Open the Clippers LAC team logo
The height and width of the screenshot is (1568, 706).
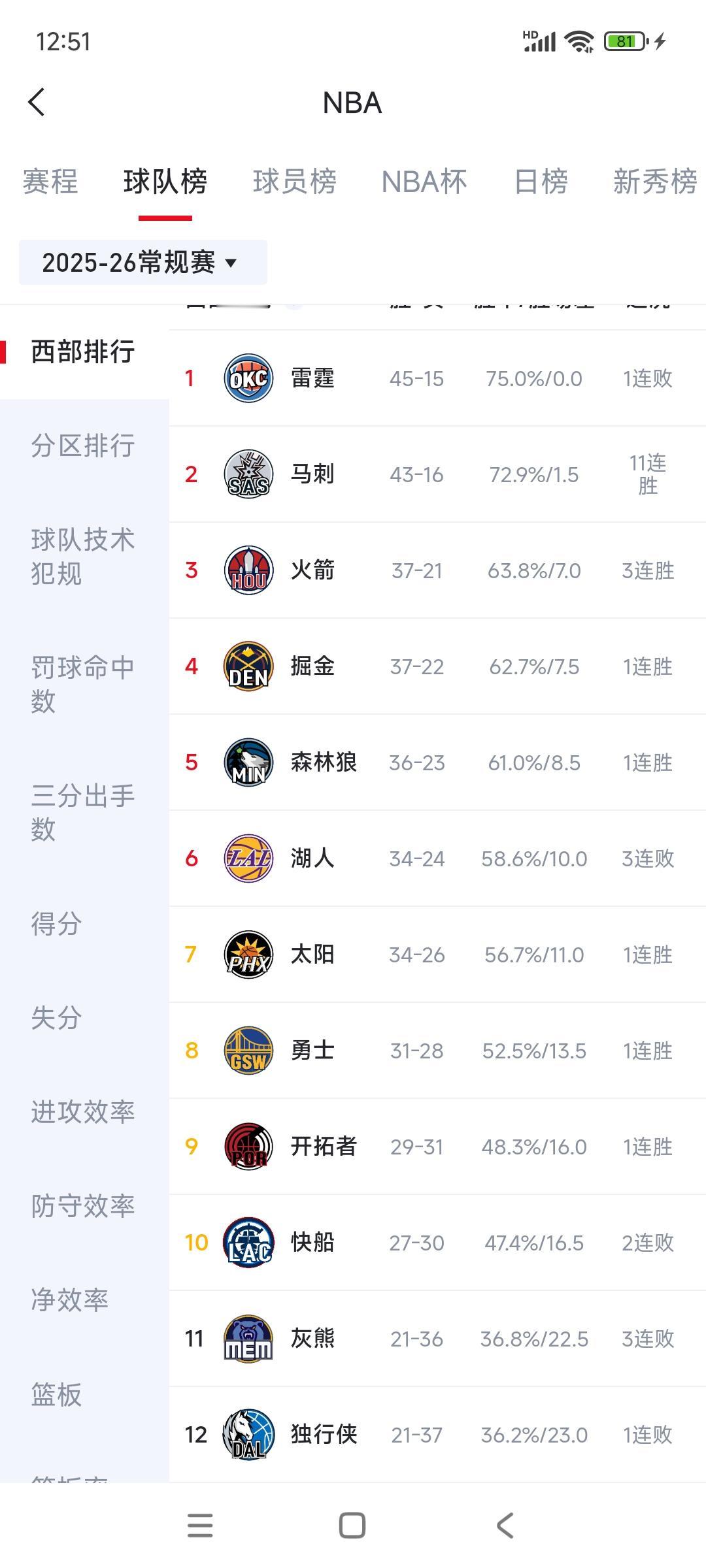pos(248,1243)
